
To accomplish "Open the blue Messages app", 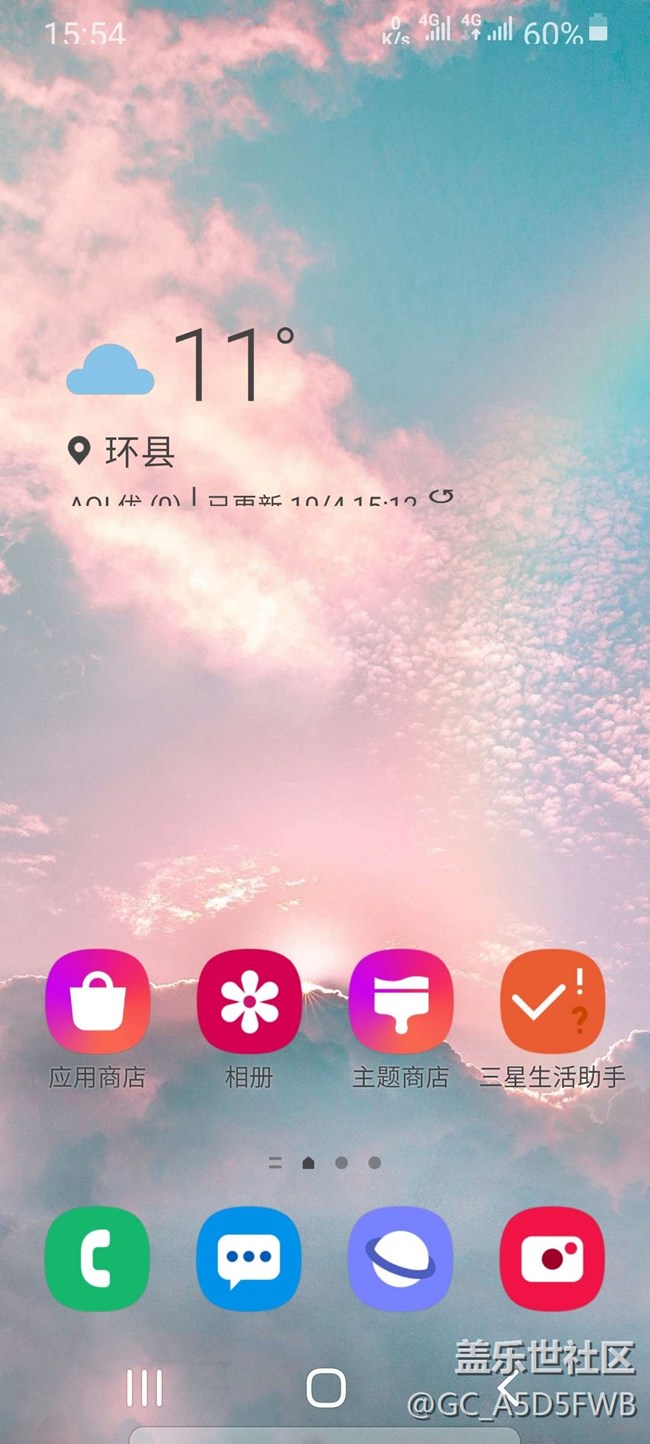I will 249,1258.
